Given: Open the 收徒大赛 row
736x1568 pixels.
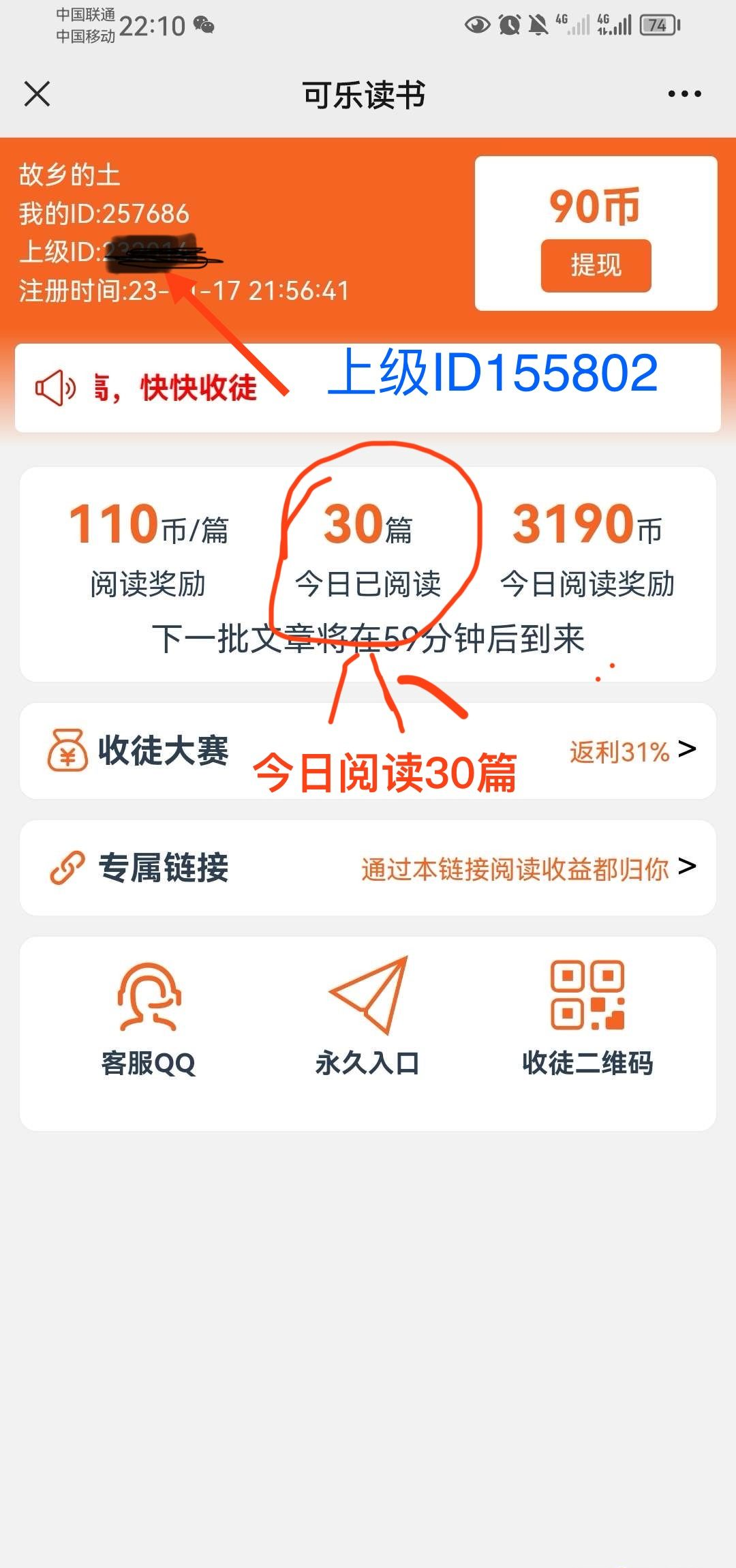Looking at the screenshot, I should pos(368,750).
